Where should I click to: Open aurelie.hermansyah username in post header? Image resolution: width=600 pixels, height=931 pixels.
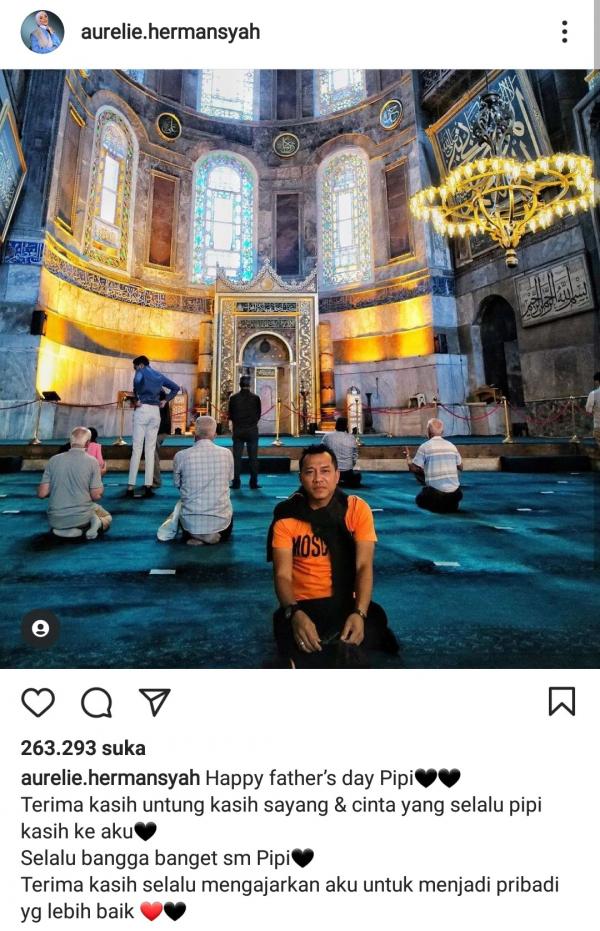pyautogui.click(x=170, y=32)
